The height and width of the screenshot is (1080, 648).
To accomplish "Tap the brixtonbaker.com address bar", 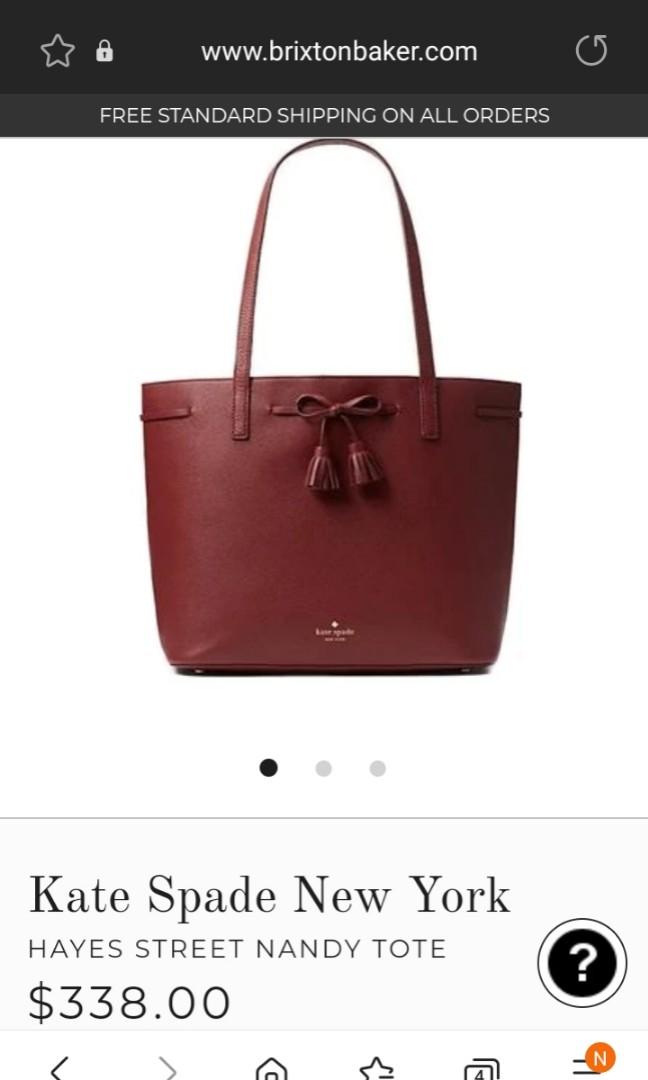I will click(x=339, y=51).
